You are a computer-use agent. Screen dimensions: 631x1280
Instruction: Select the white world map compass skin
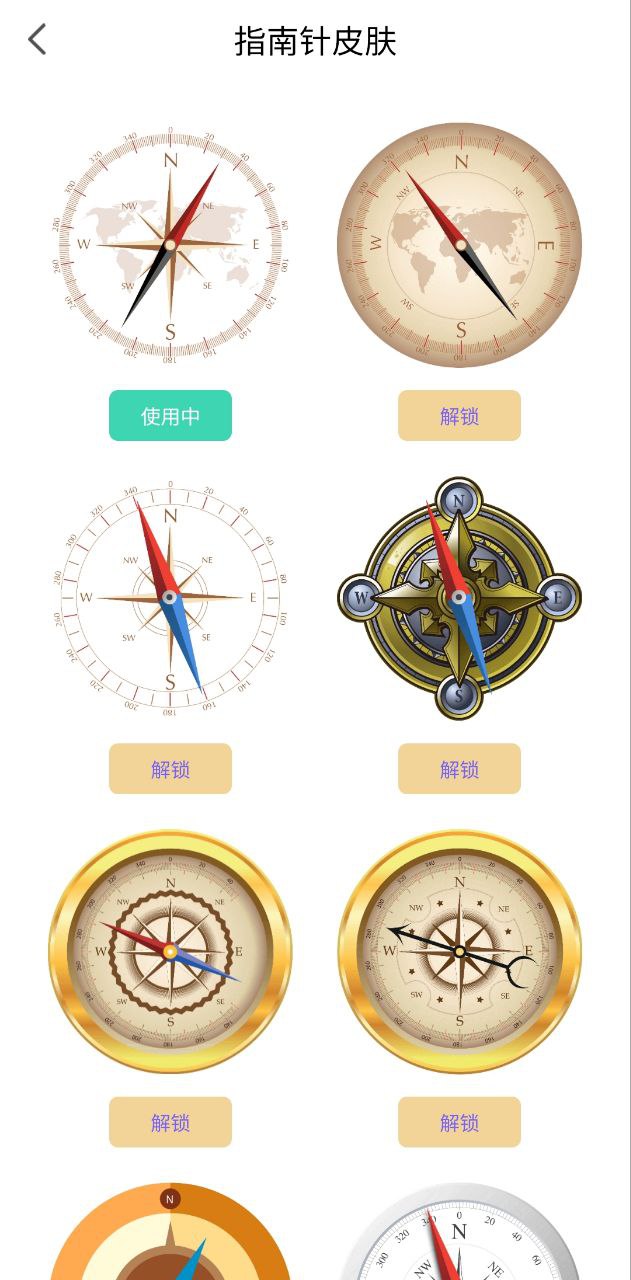[170, 244]
